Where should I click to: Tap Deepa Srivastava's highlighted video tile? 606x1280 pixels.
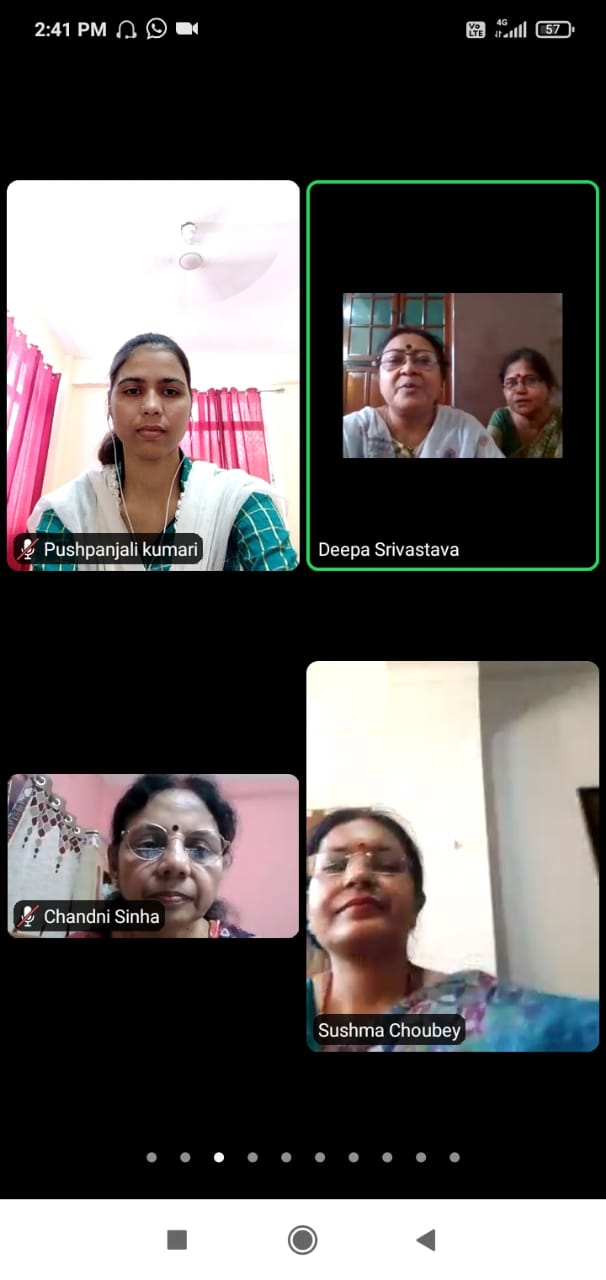(453, 375)
